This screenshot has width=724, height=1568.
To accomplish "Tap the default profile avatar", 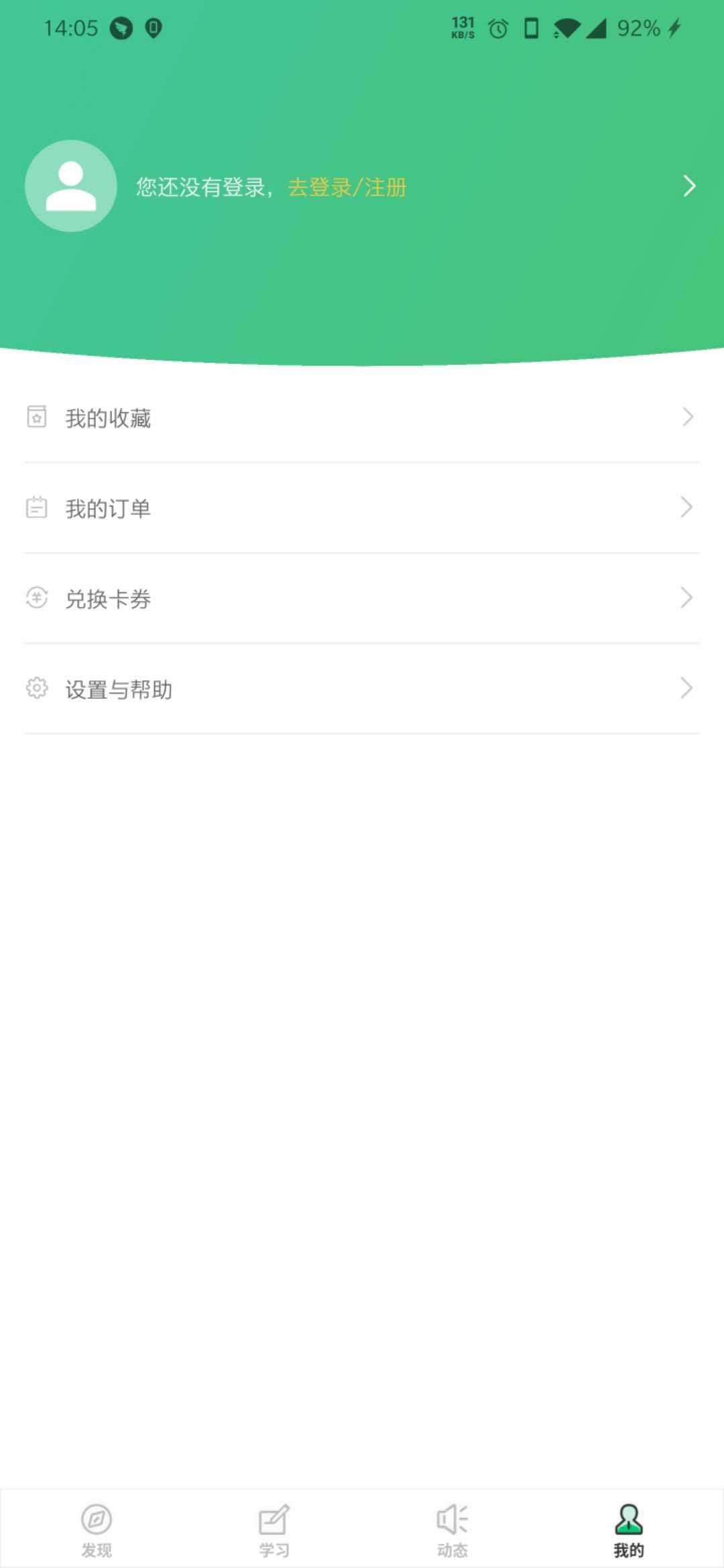I will (x=71, y=186).
